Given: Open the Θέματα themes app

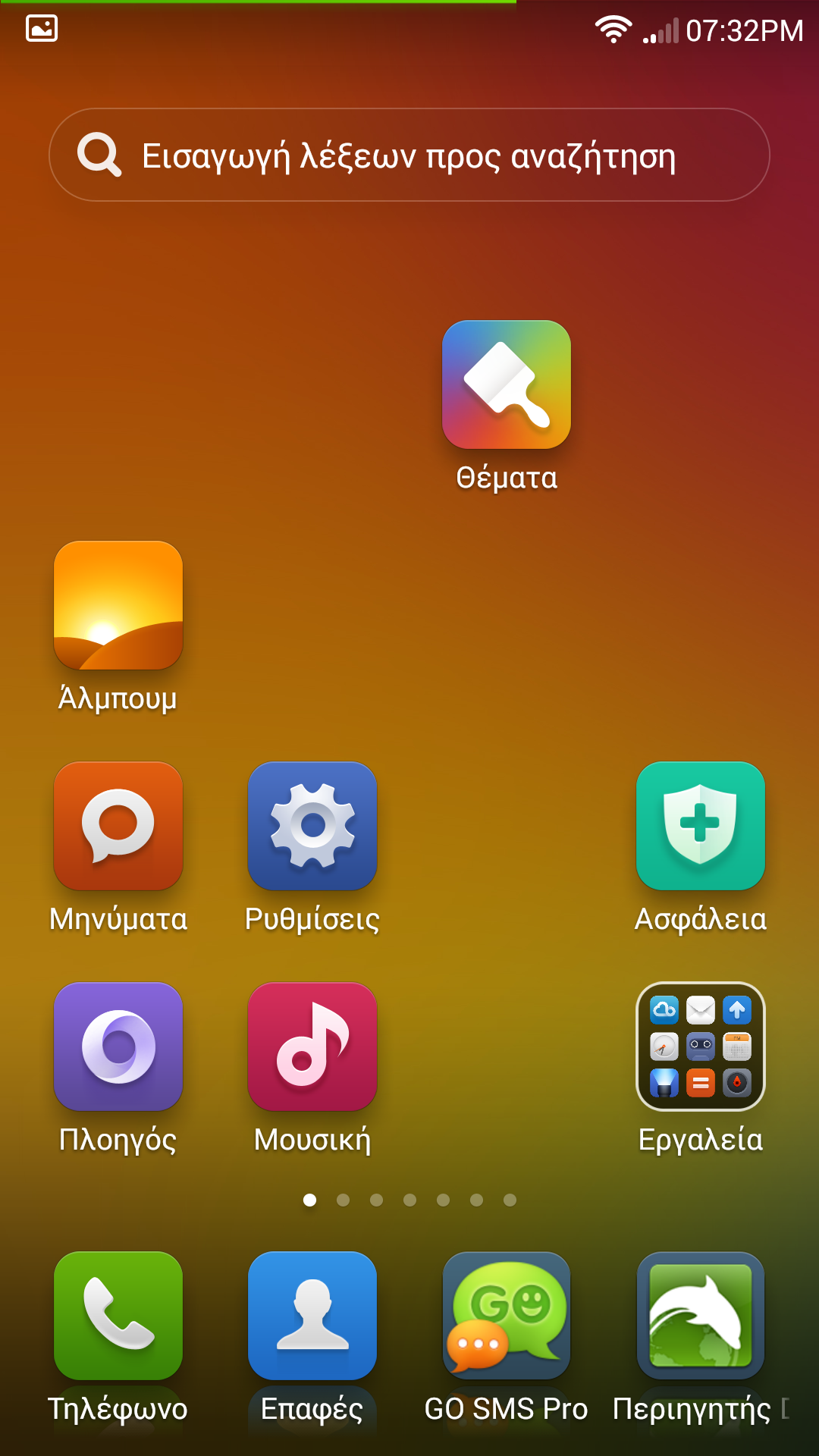Looking at the screenshot, I should point(507,385).
